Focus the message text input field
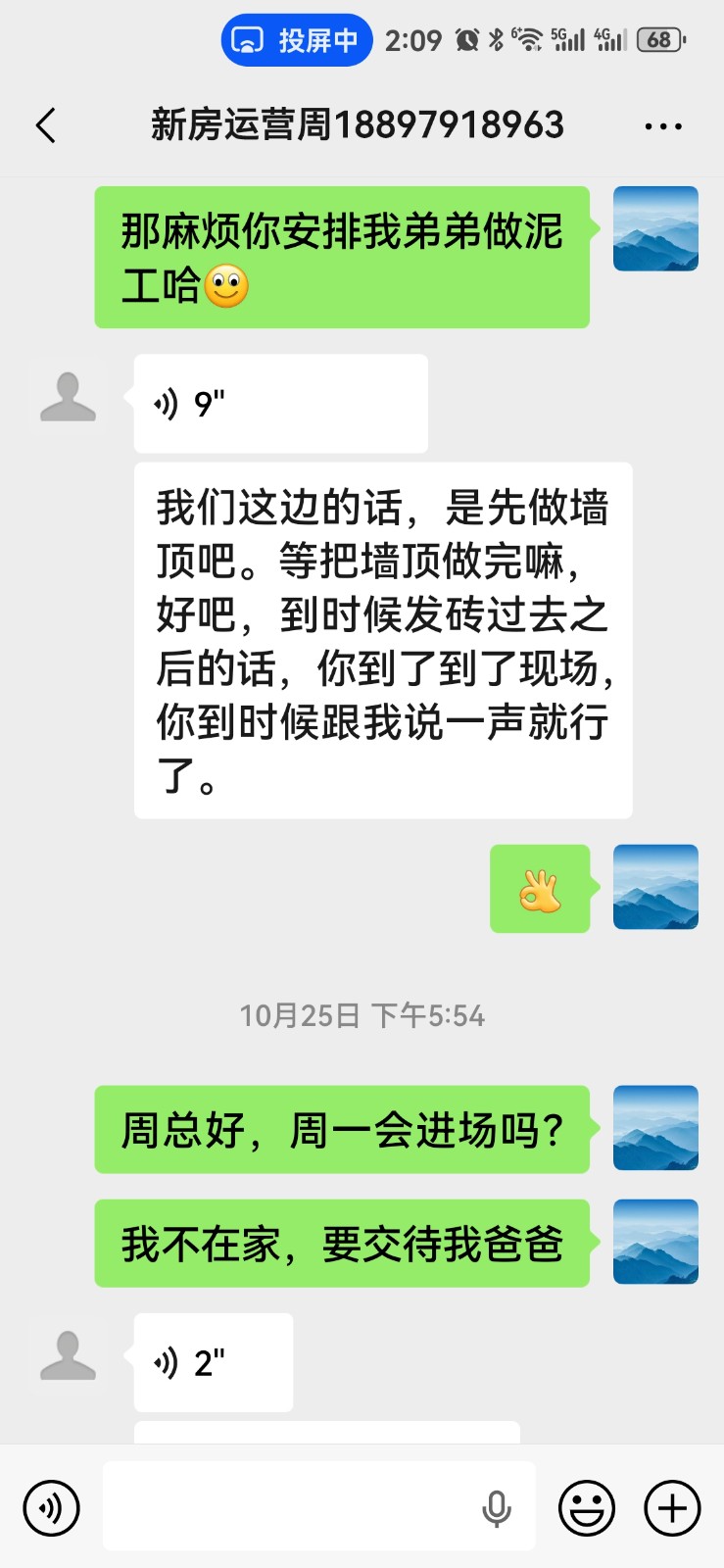This screenshot has height=1568, width=724. pyautogui.click(x=284, y=1507)
